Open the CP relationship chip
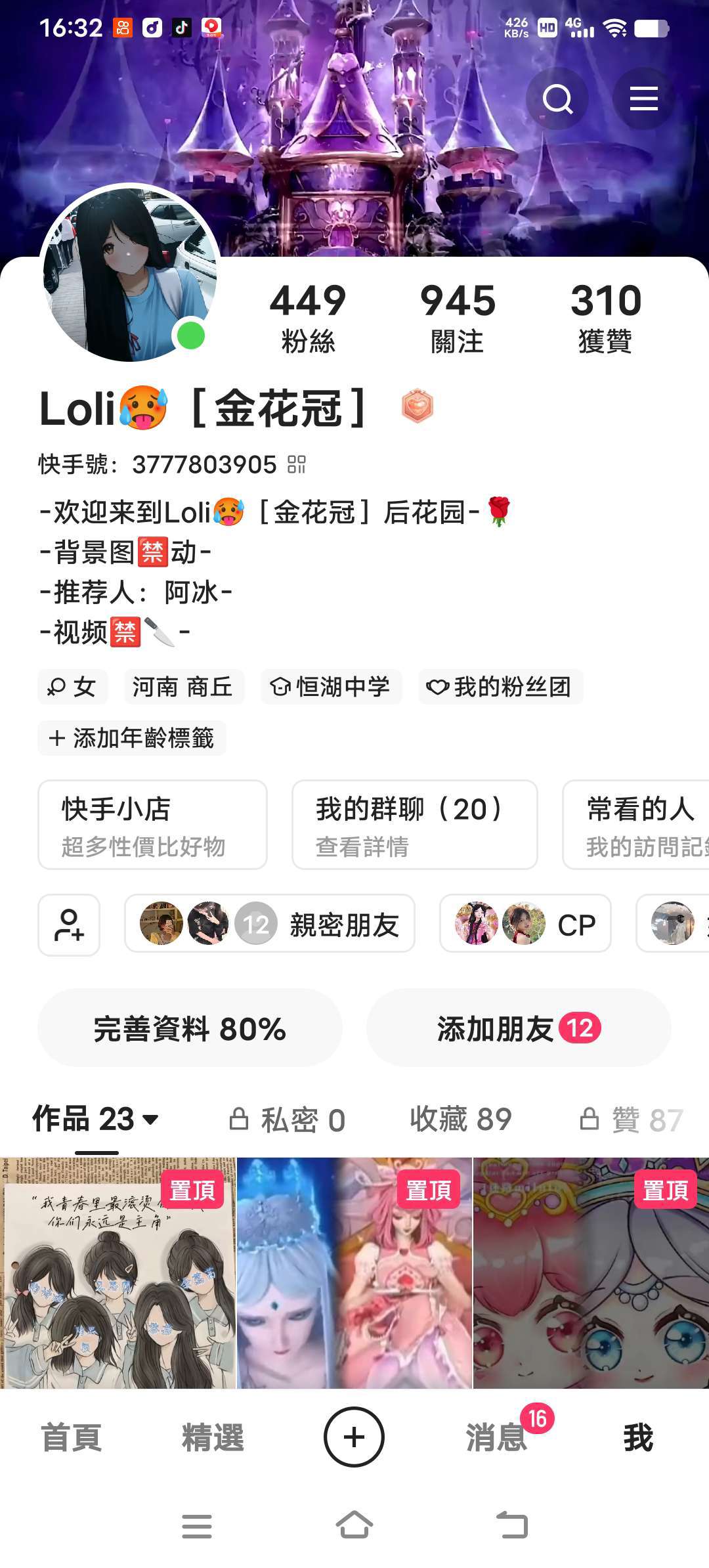Viewport: 709px width, 1568px height. pyautogui.click(x=525, y=925)
